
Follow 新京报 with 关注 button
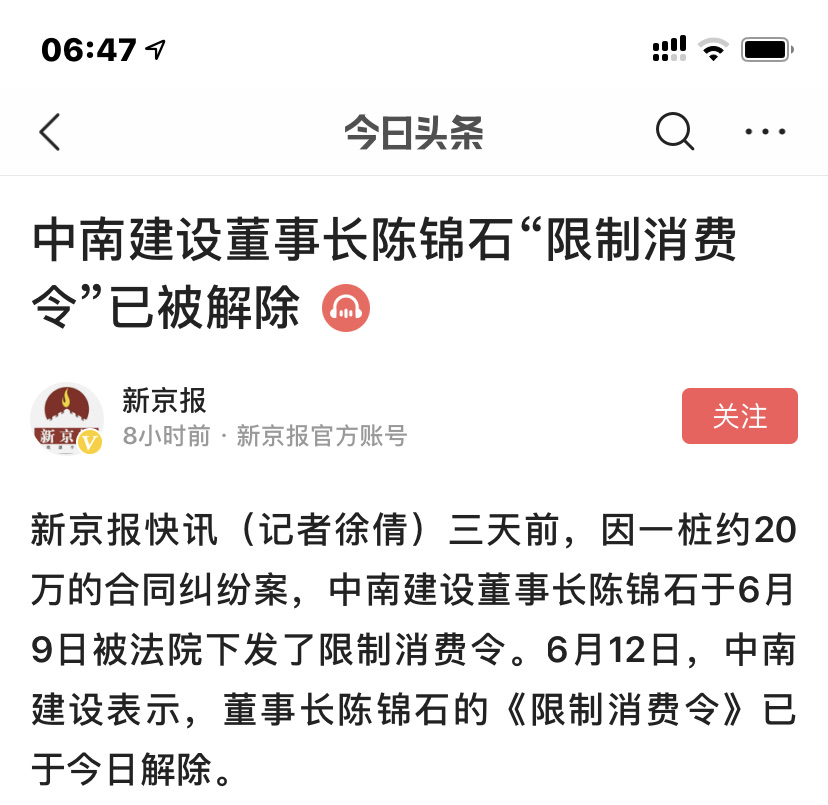point(739,416)
